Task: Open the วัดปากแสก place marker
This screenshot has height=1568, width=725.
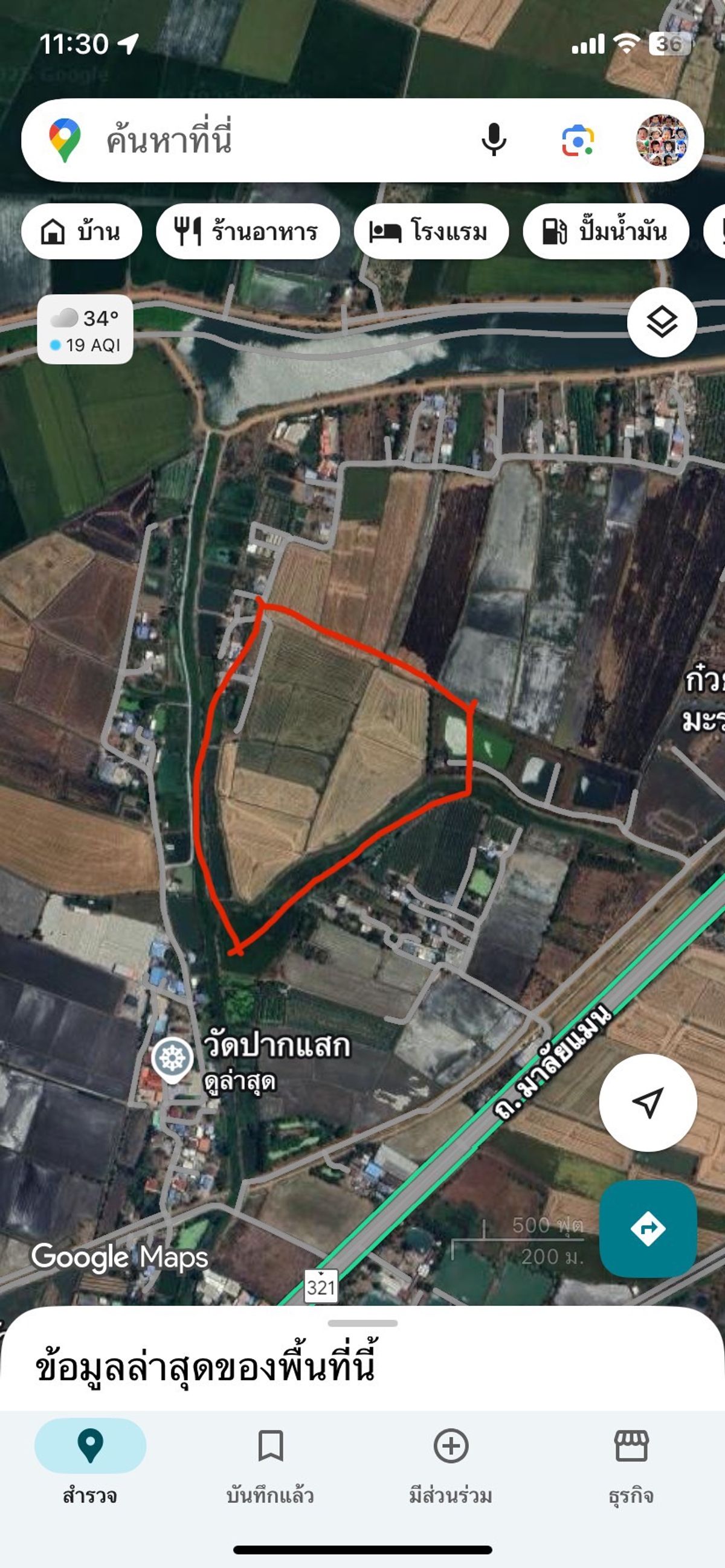Action: pos(172,1059)
